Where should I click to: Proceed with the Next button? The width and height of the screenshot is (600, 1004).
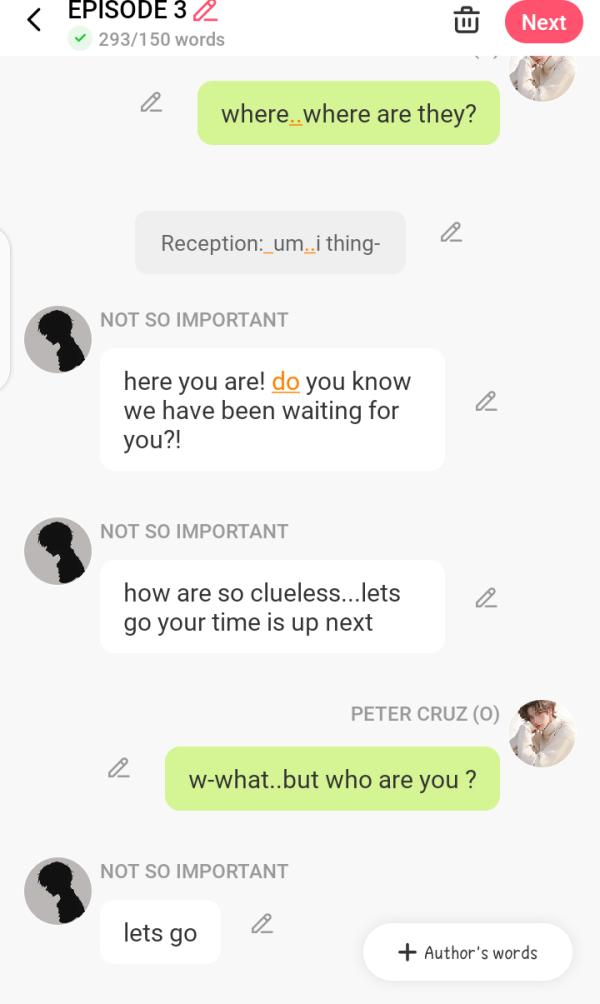543,22
